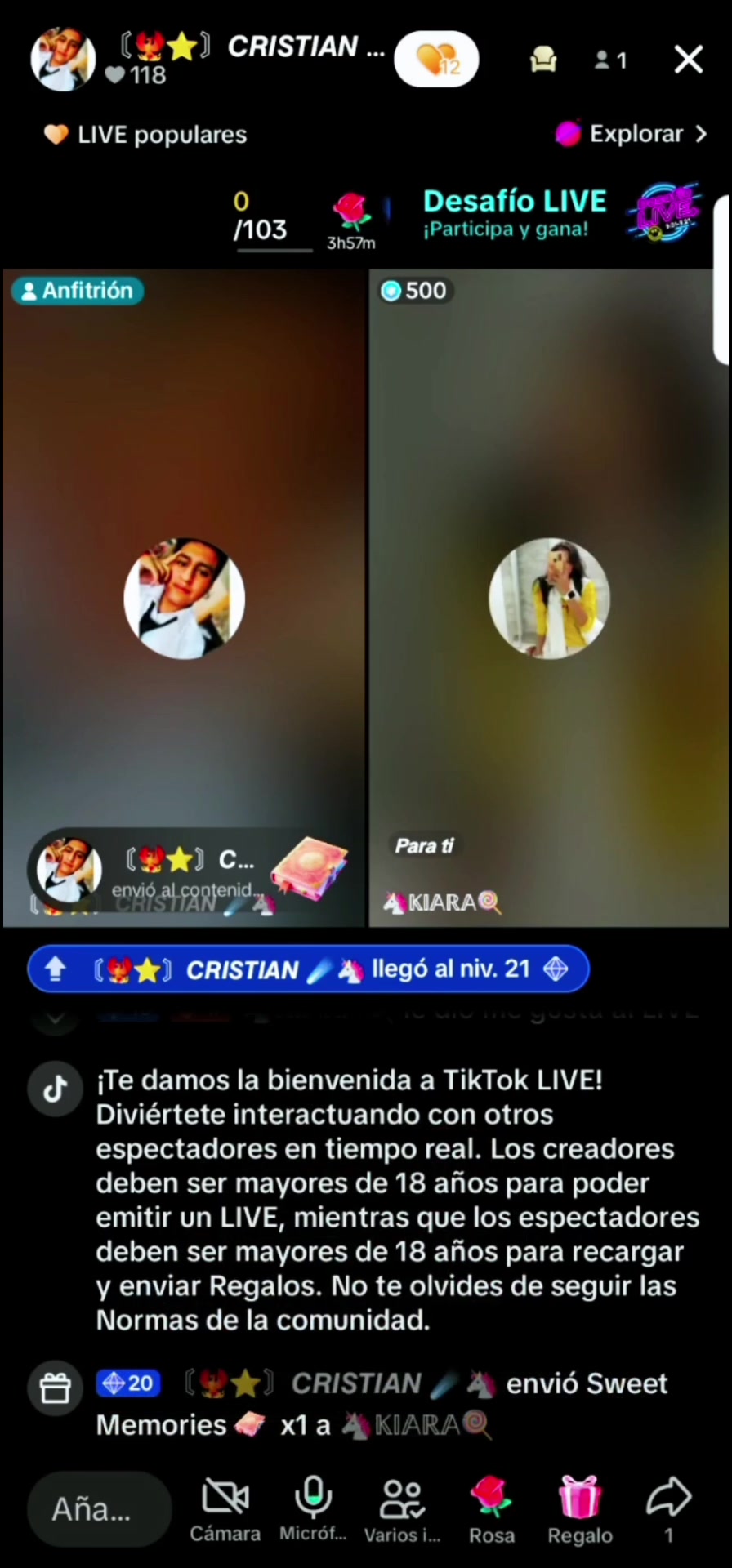Image resolution: width=732 pixels, height=1568 pixels.
Task: Open Cristian's host profile at top
Action: tap(63, 59)
